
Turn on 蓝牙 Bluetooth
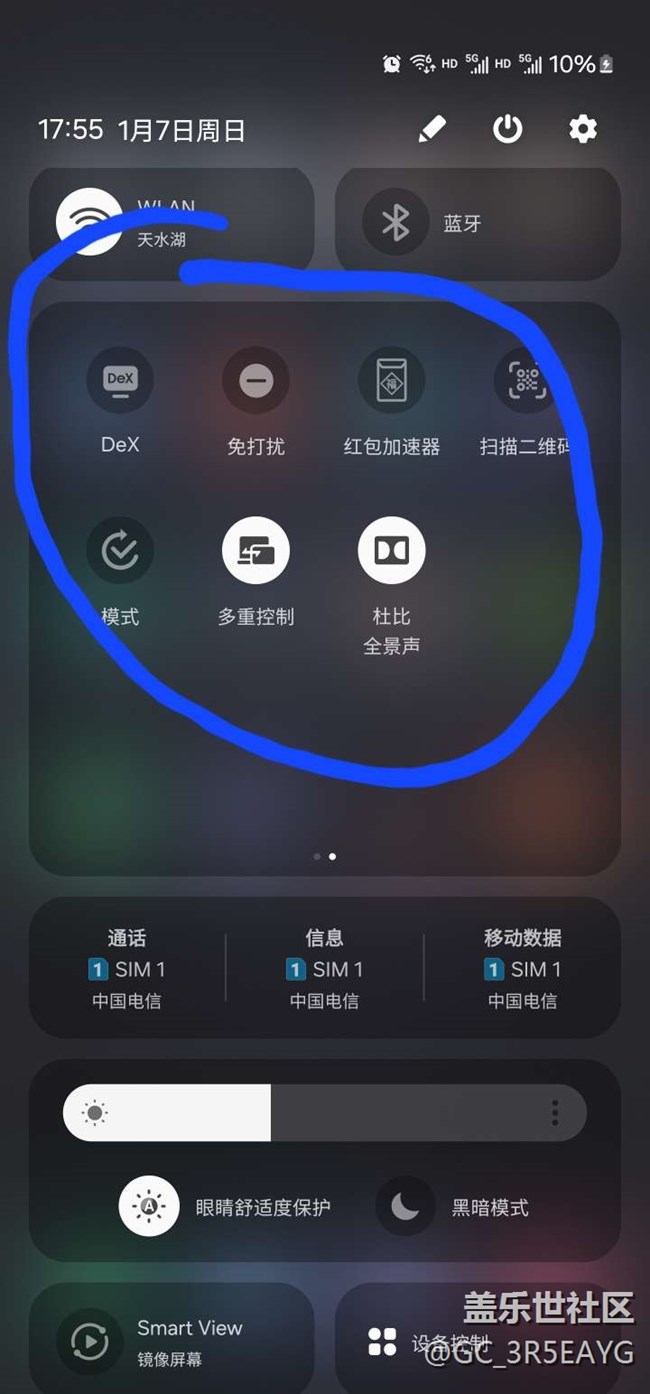395,223
